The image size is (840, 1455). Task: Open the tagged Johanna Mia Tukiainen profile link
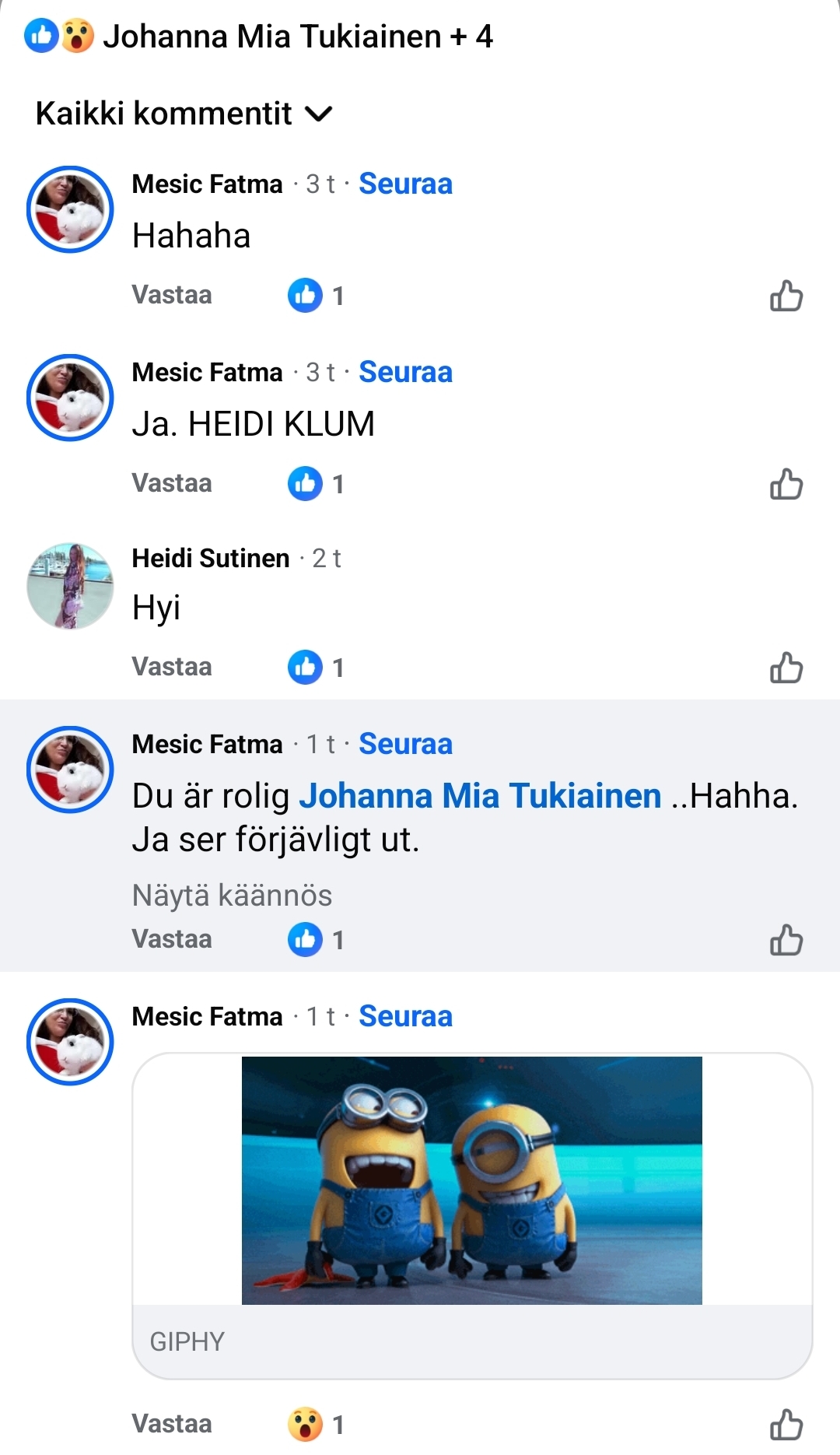480,796
